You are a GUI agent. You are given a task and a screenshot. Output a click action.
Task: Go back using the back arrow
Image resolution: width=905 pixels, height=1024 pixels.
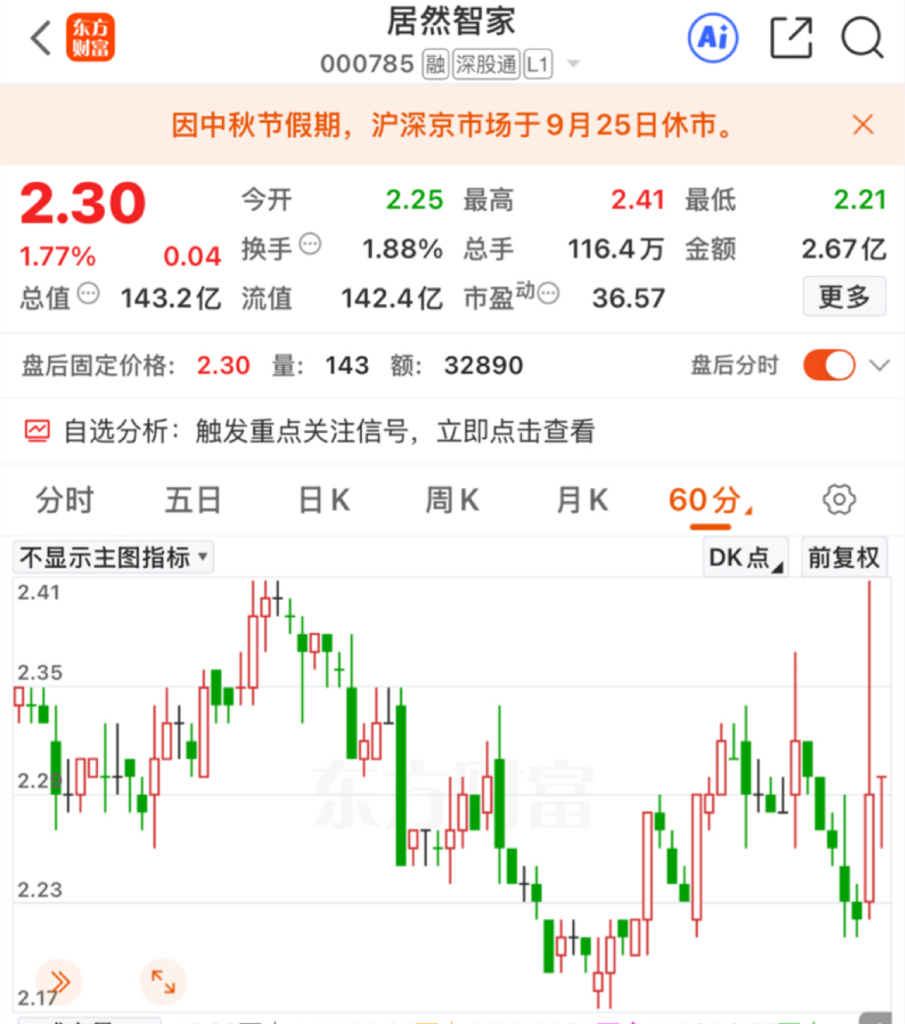click(40, 38)
